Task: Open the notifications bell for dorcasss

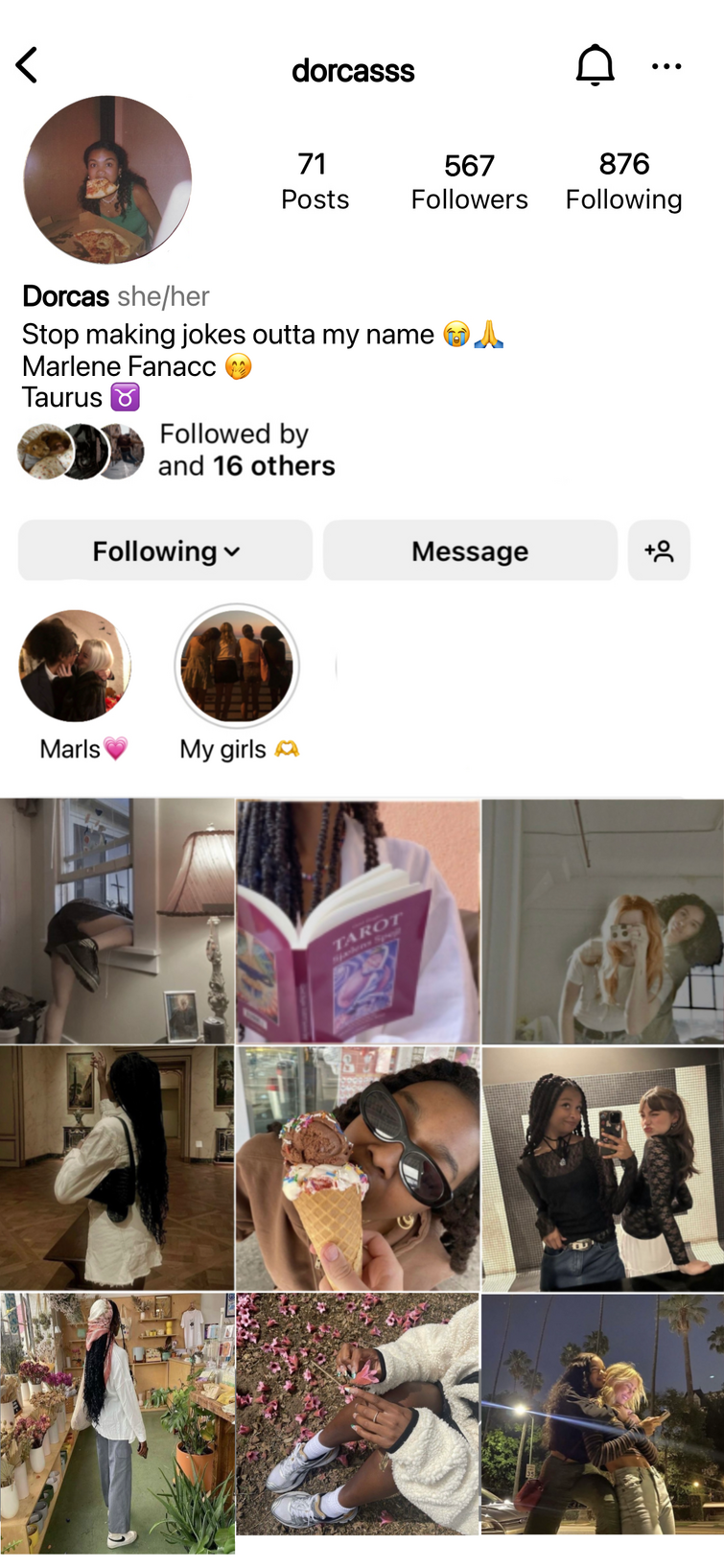Action: tap(595, 66)
